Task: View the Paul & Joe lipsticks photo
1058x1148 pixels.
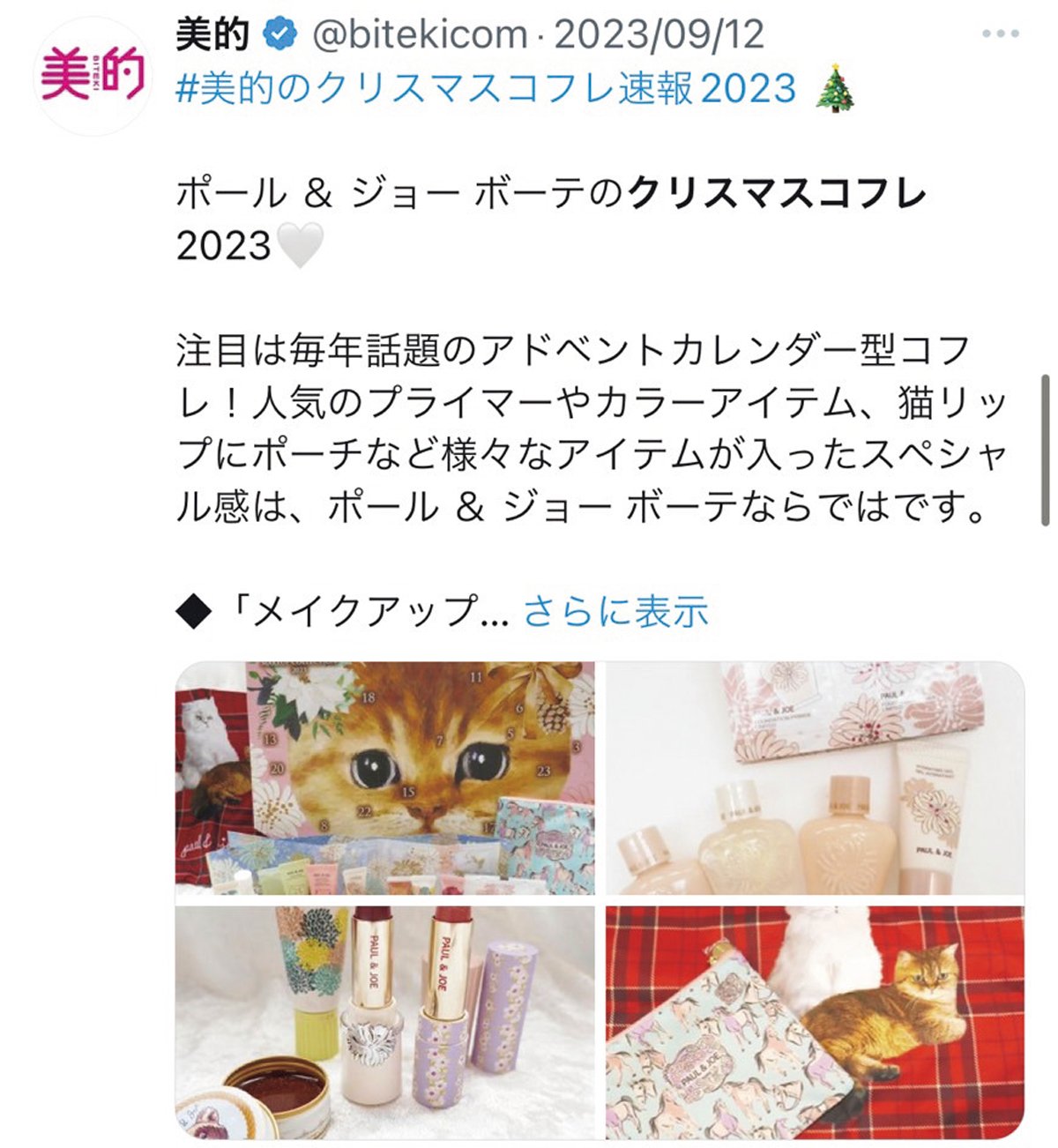Action: tap(385, 1021)
